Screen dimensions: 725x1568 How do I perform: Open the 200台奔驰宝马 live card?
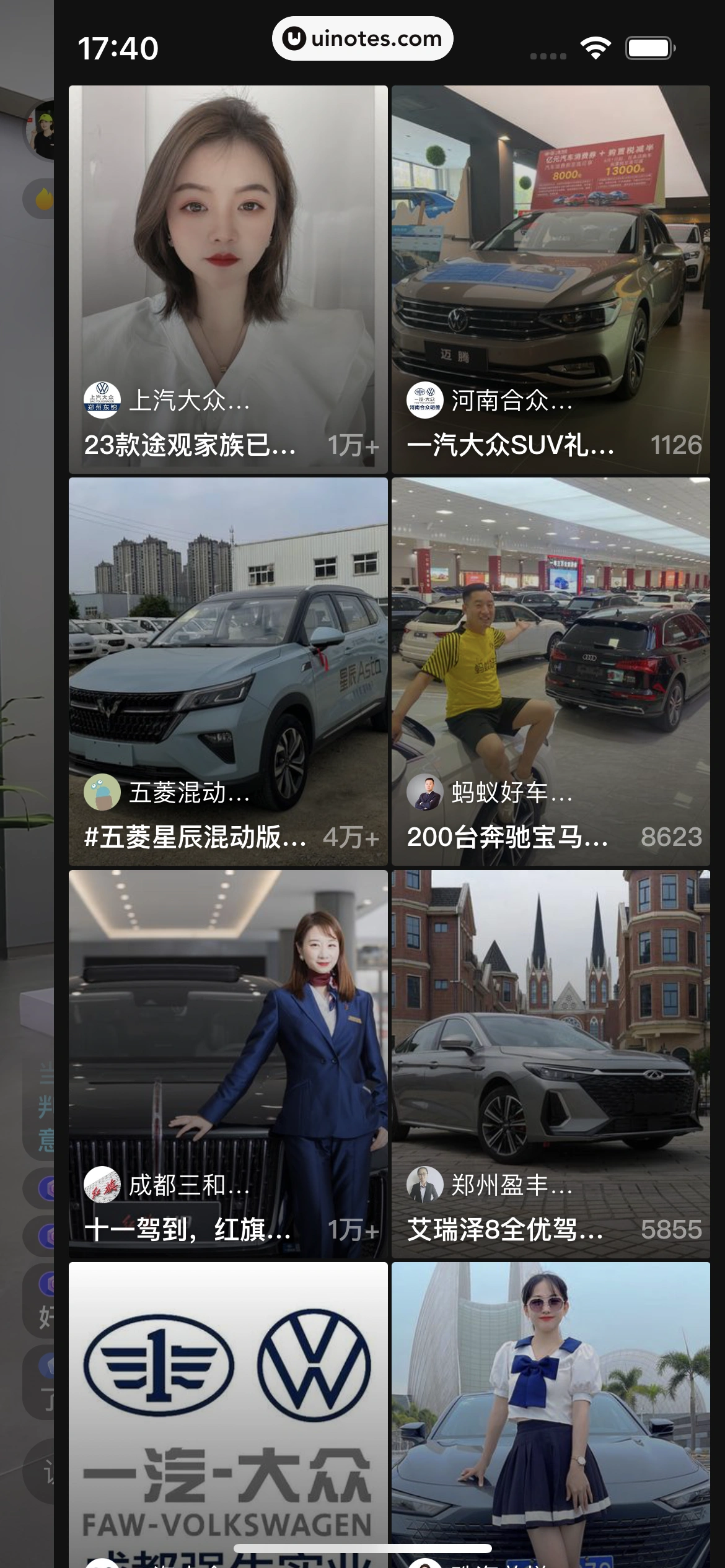pyautogui.click(x=550, y=671)
